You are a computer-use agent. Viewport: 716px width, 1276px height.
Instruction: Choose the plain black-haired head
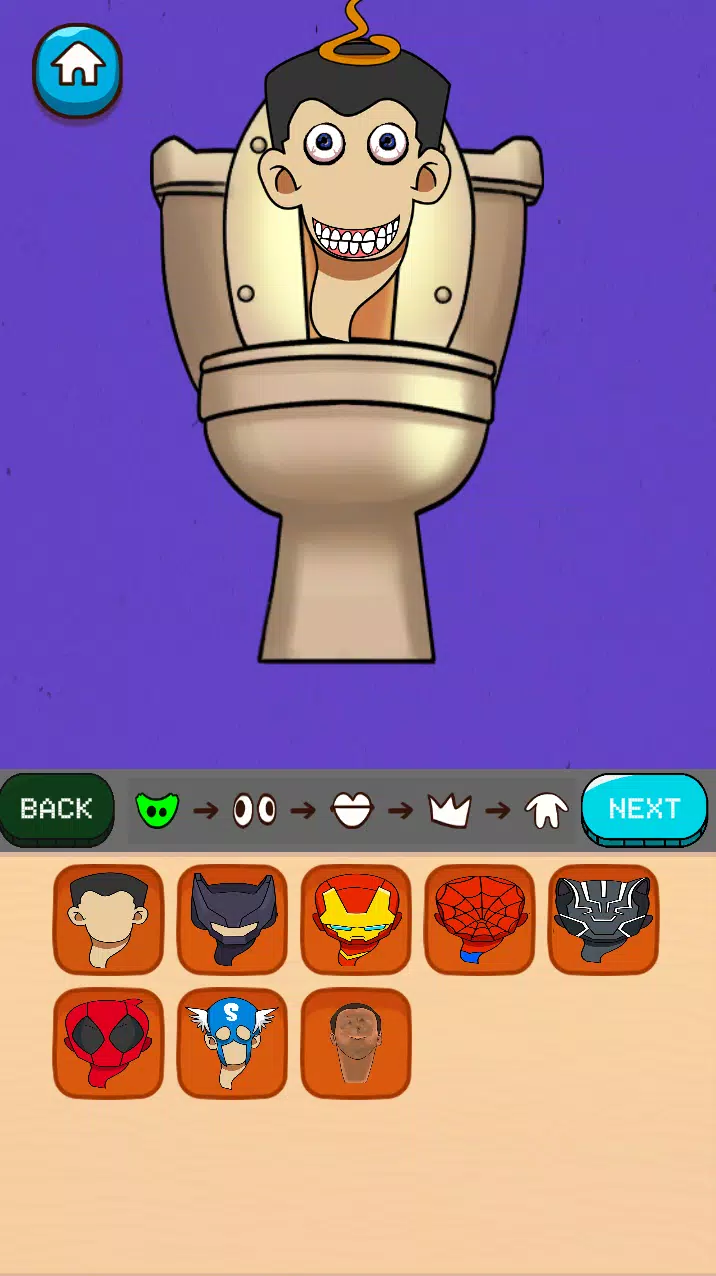click(108, 919)
